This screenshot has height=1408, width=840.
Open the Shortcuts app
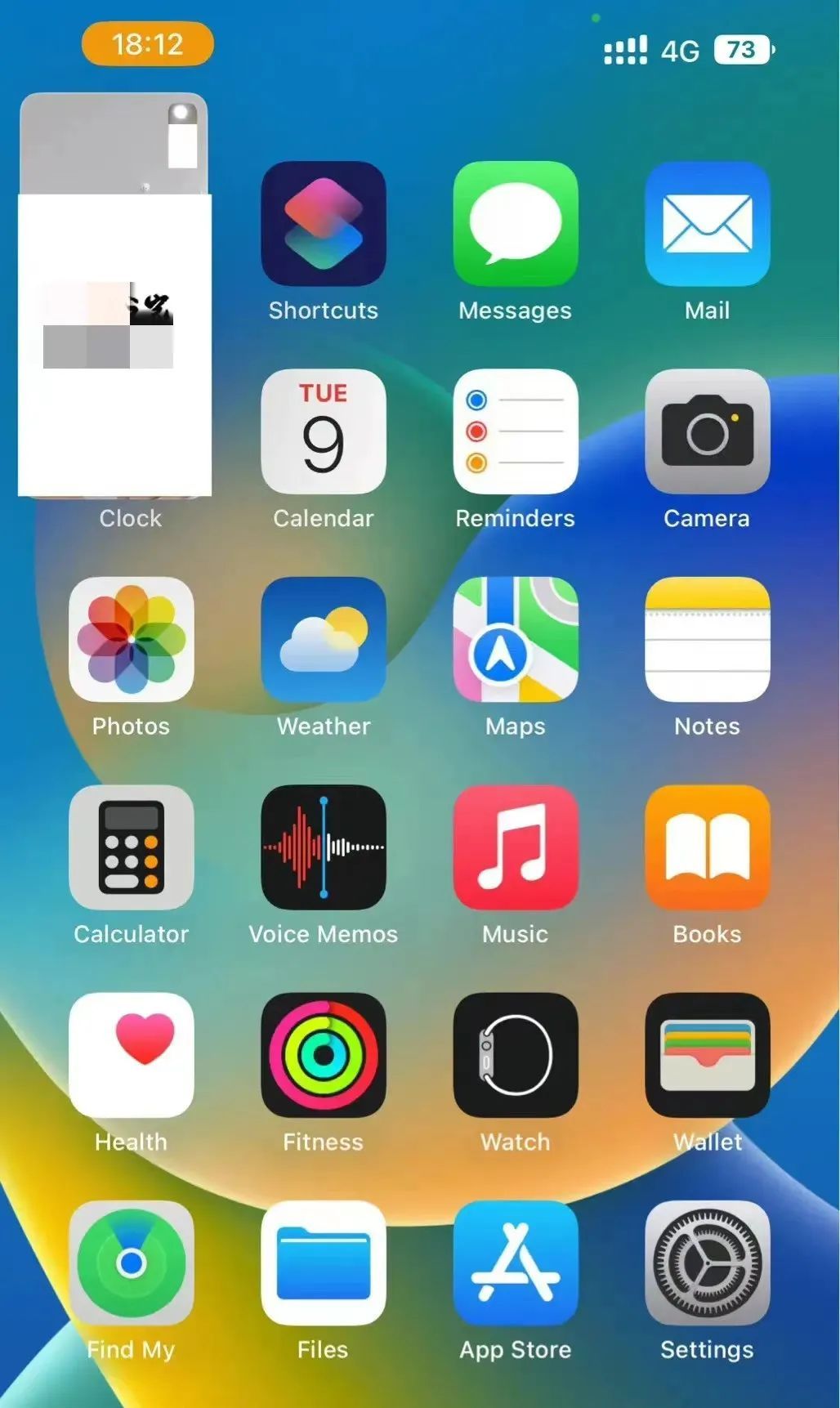click(323, 223)
